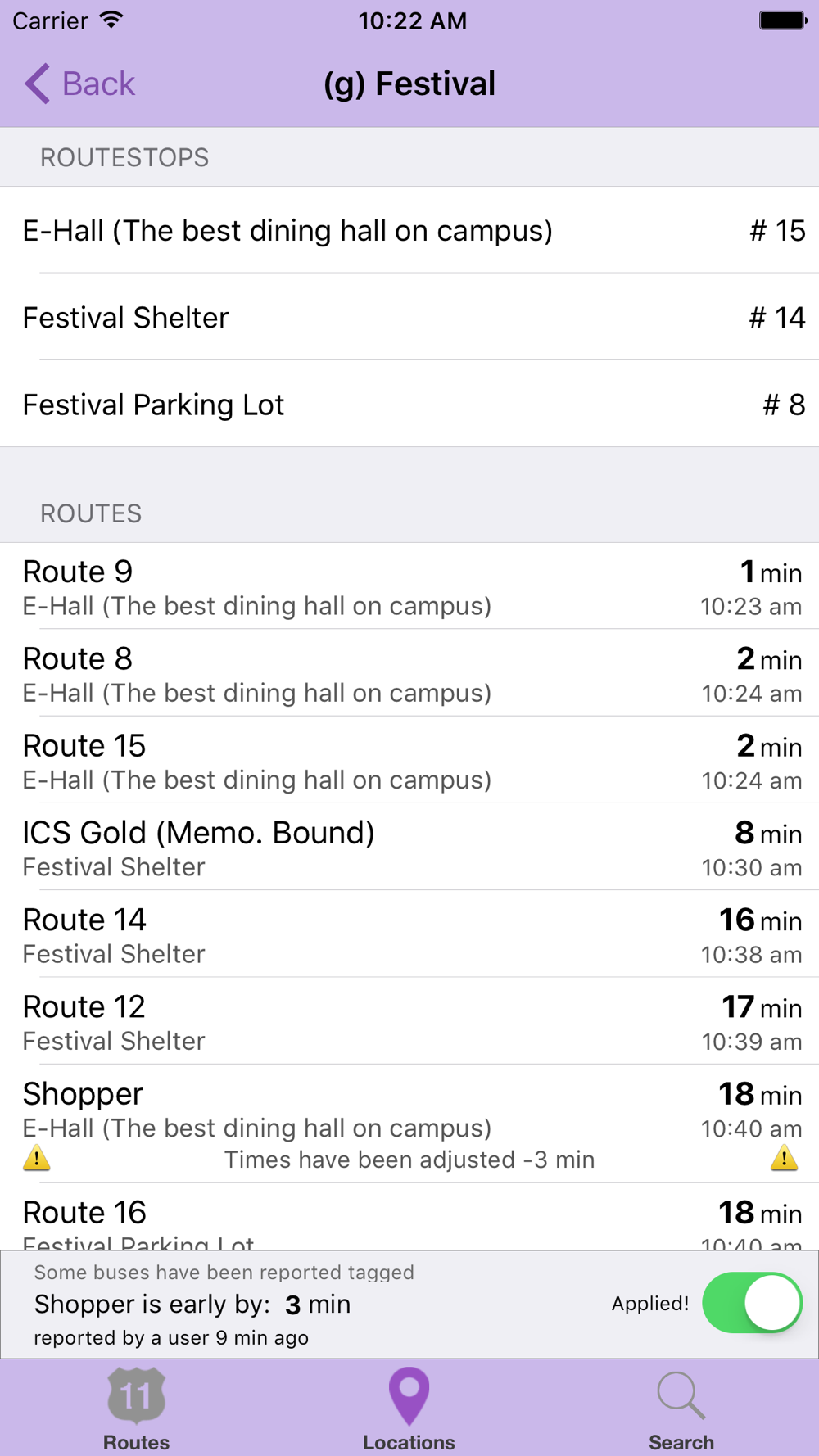This screenshot has width=819, height=1456.
Task: Select Route 8 at E-Hall
Action: pyautogui.click(x=409, y=673)
